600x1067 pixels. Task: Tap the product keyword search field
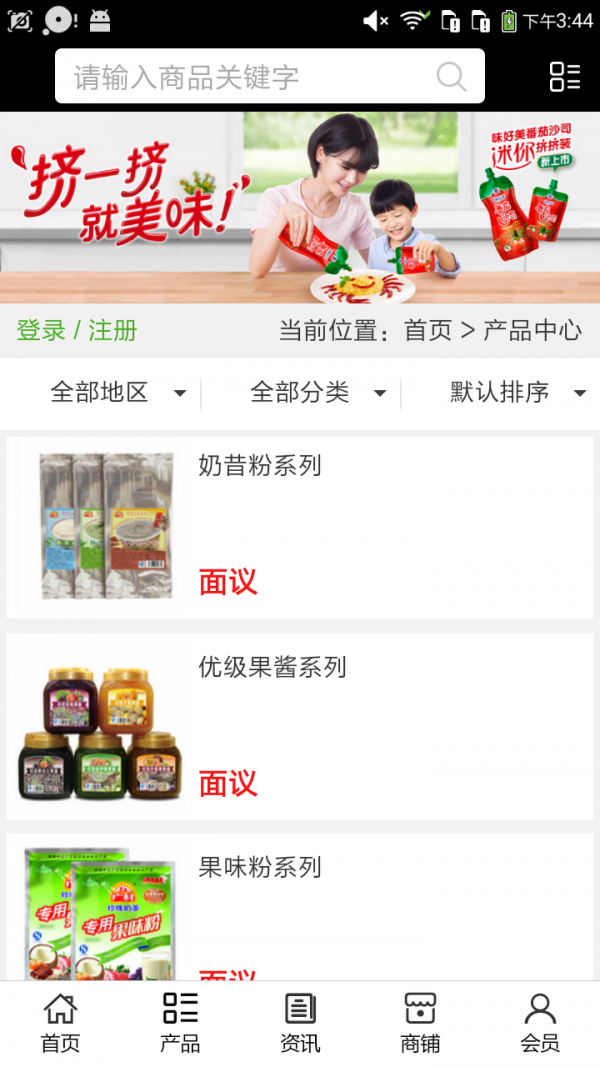(x=250, y=77)
